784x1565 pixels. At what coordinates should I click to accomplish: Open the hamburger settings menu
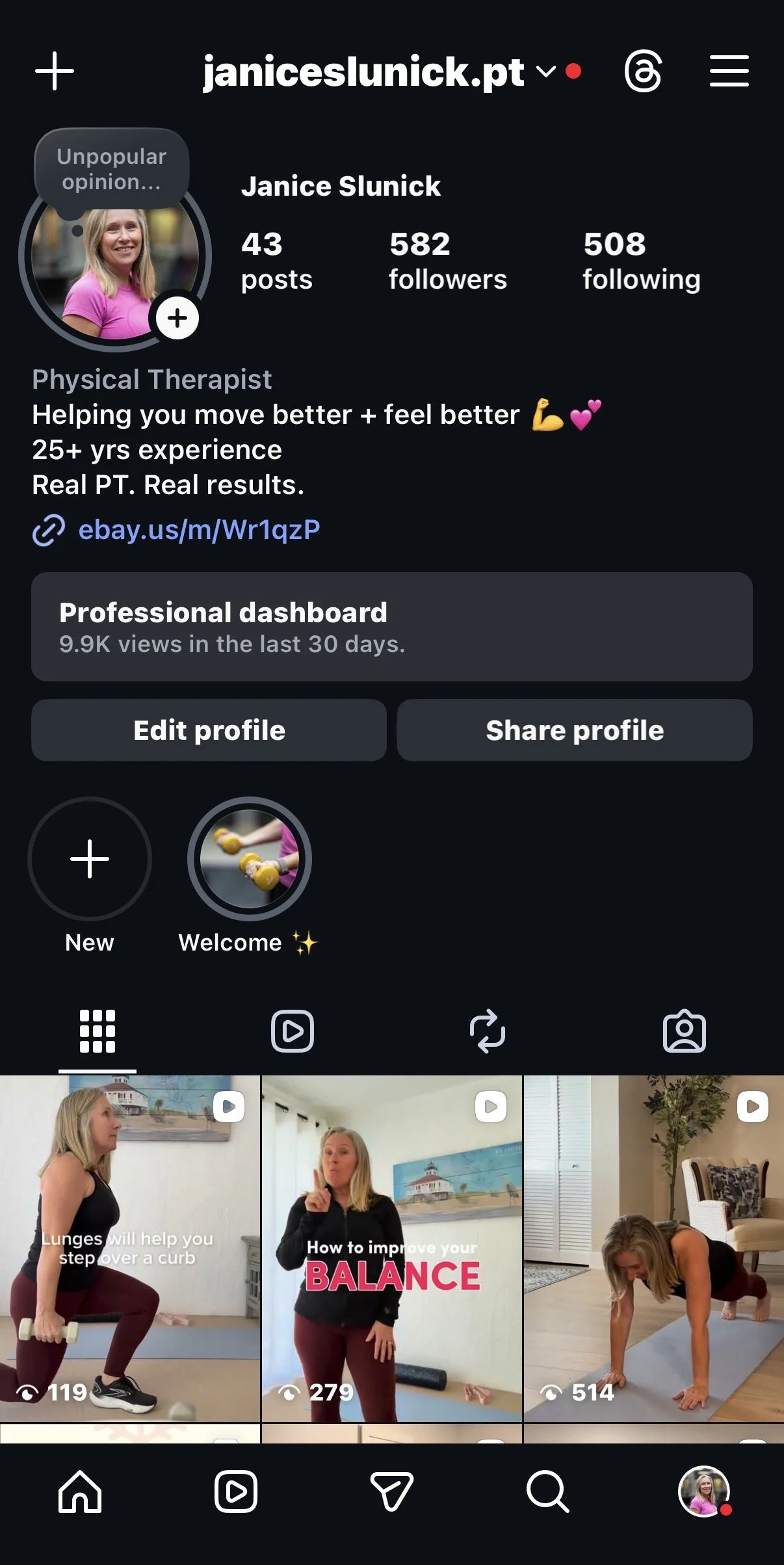(x=729, y=72)
